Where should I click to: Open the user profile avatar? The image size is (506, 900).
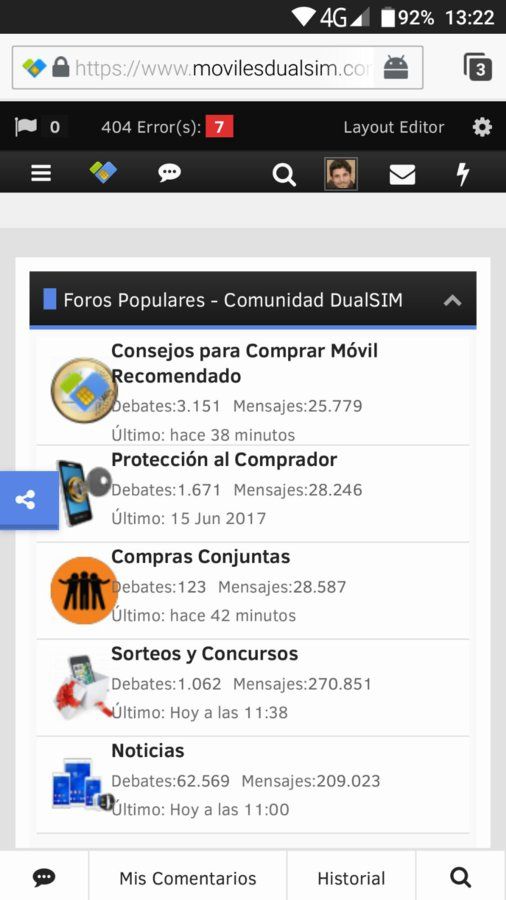(x=341, y=173)
